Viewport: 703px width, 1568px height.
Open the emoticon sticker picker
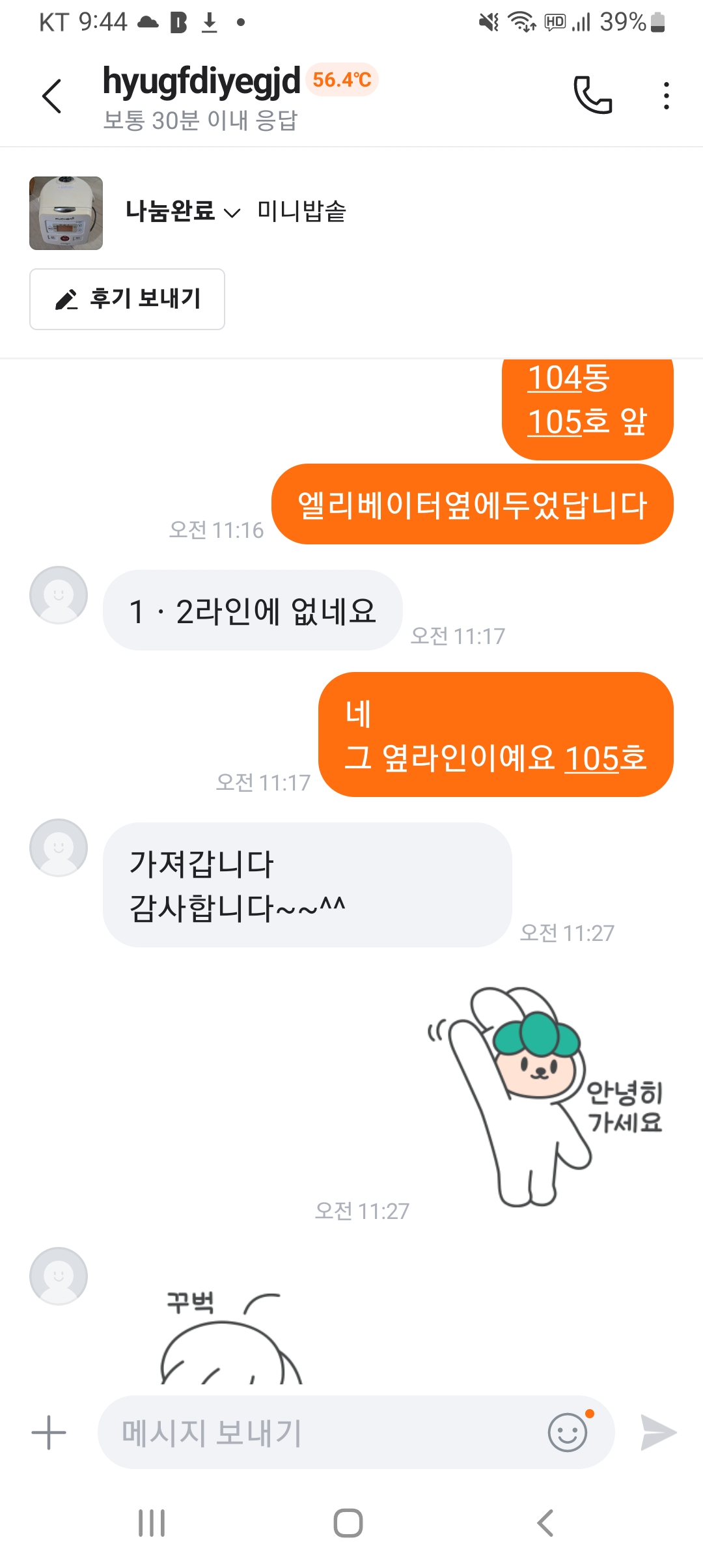[568, 1432]
